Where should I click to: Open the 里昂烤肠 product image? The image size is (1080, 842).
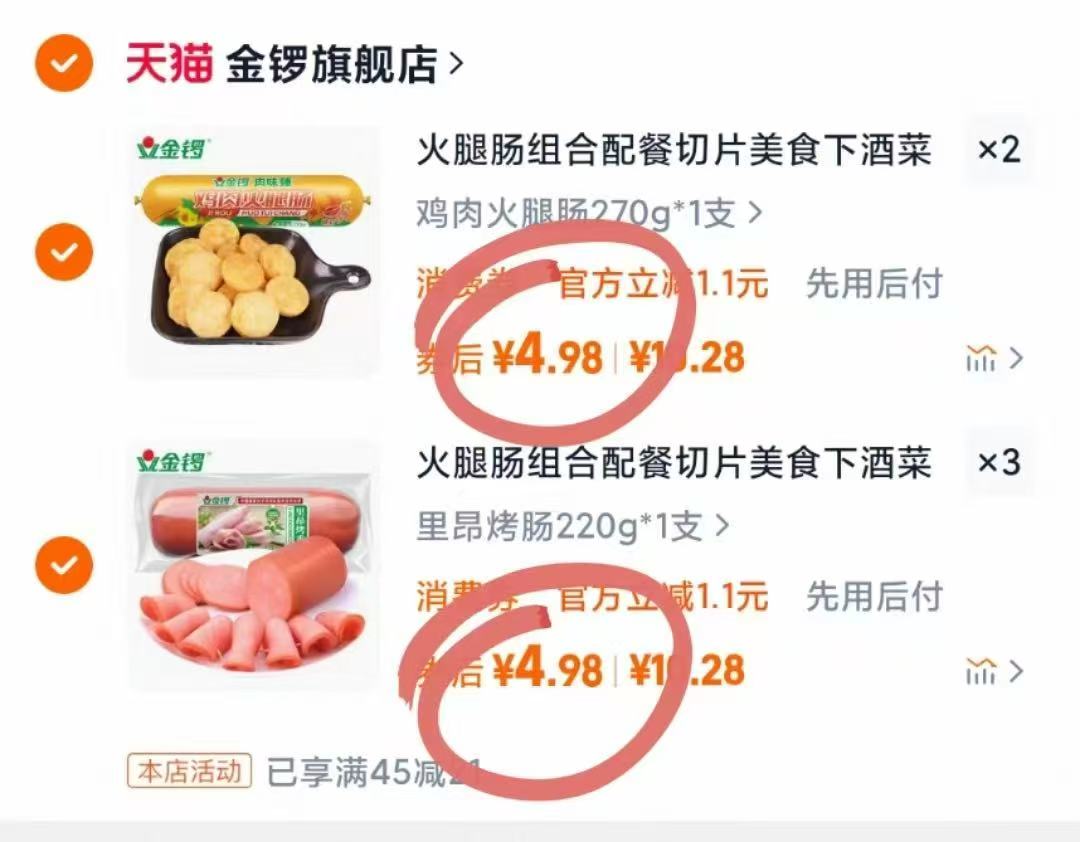coord(253,566)
